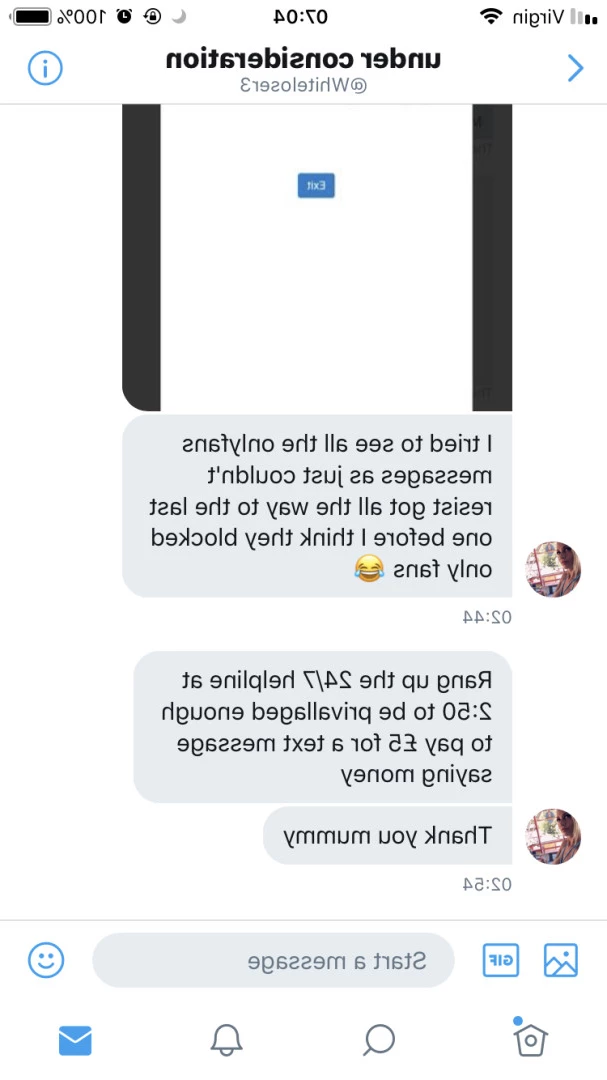The width and height of the screenshot is (607, 1080).
Task: Attach a photo with the image icon
Action: tap(561, 960)
